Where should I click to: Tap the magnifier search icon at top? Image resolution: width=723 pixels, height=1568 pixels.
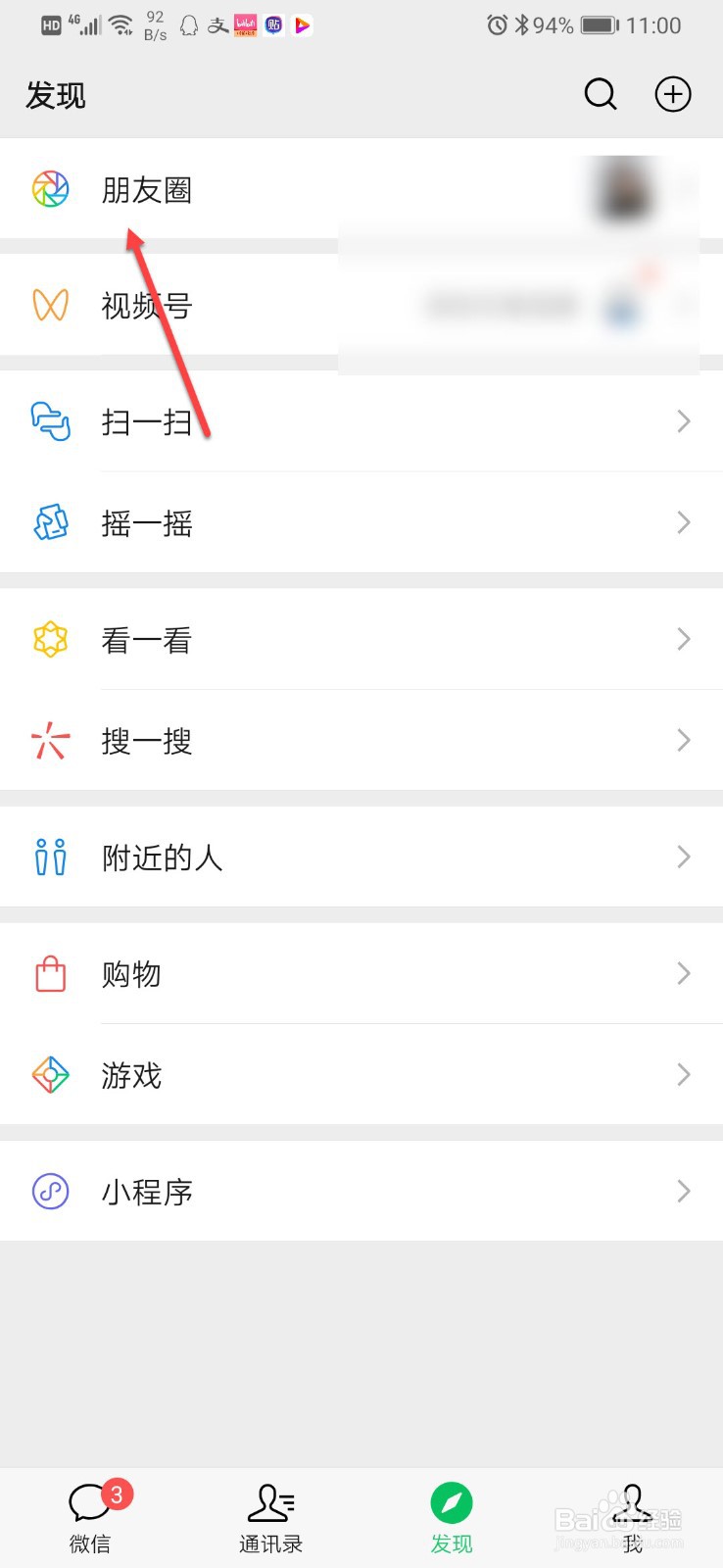pos(601,95)
